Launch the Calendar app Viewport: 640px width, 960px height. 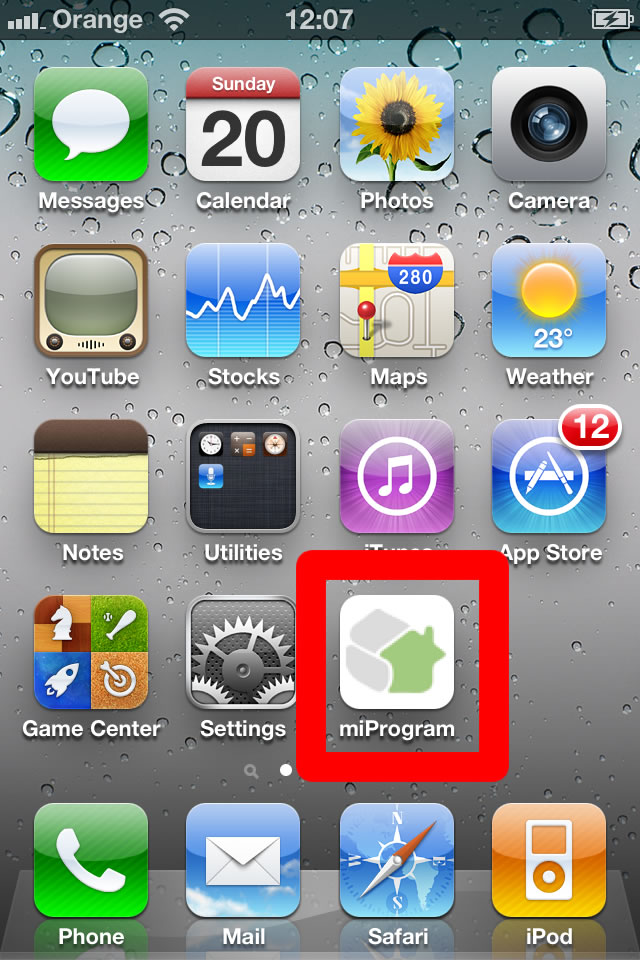(243, 124)
